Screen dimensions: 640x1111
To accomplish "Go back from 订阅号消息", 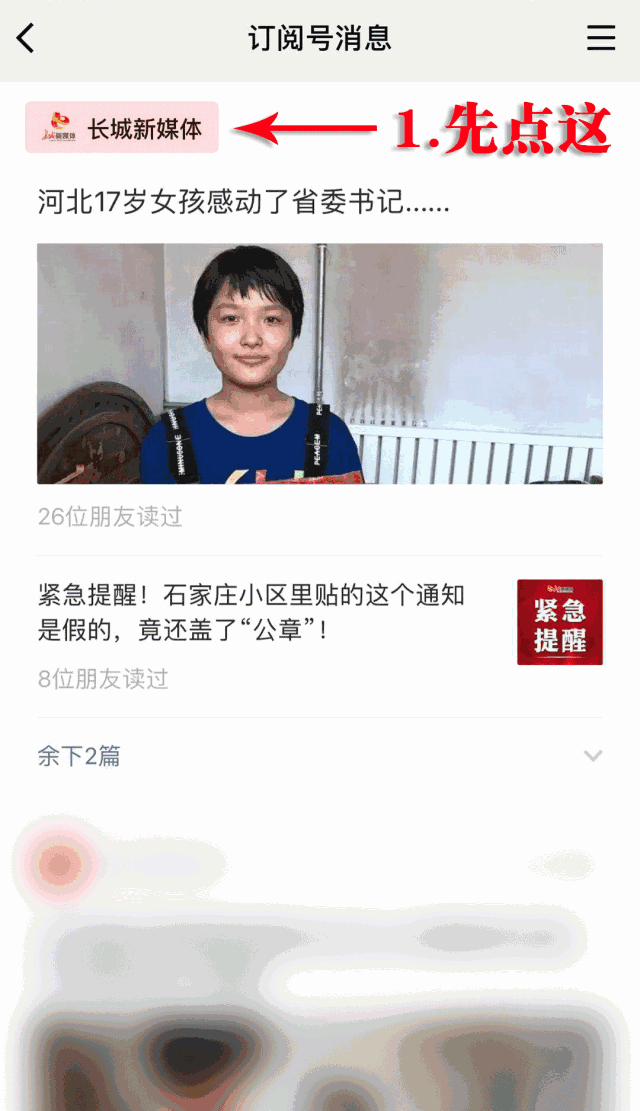I will click(26, 38).
